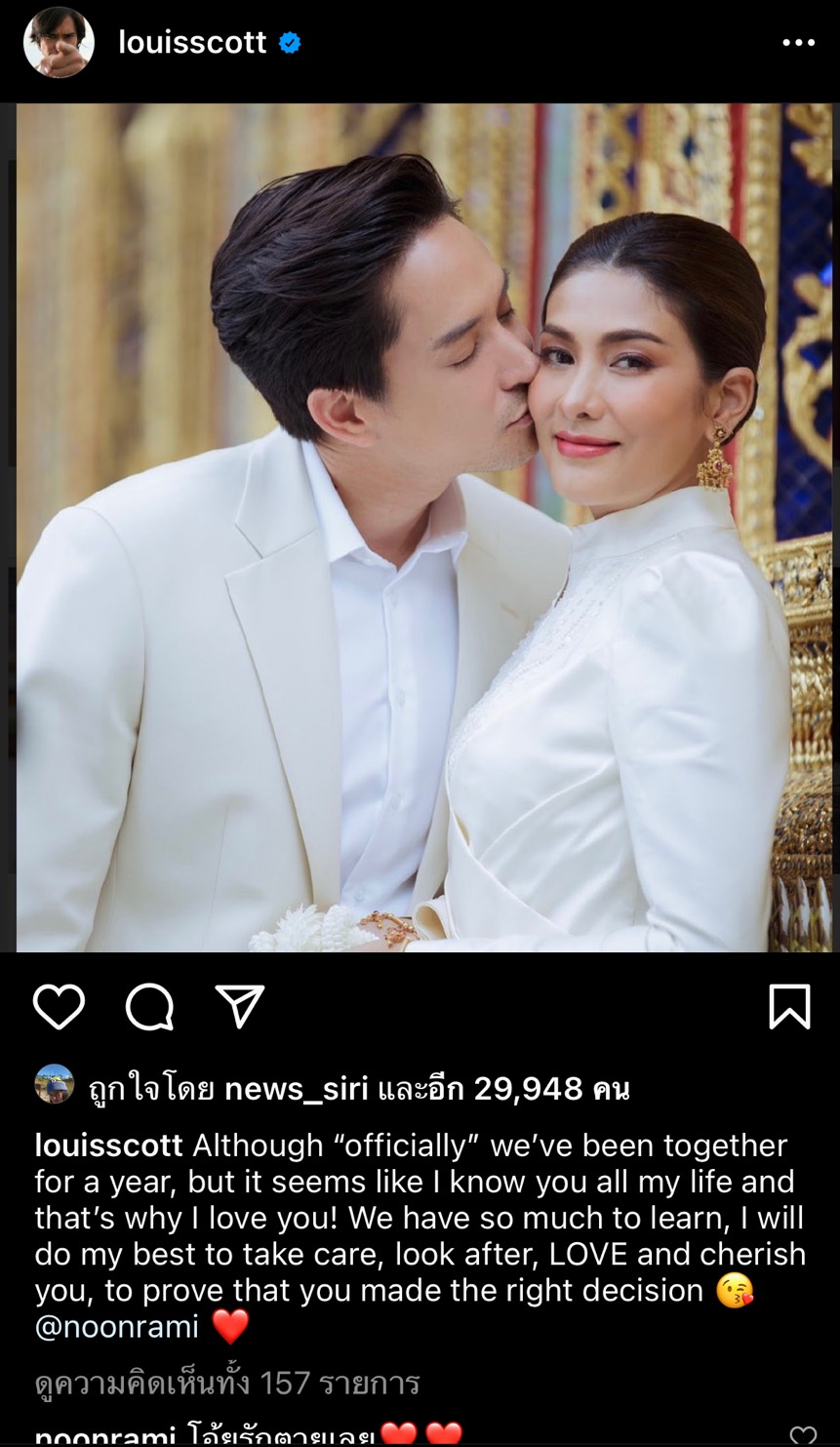Open louisscott's profile picture in the header
The image size is (840, 1447).
point(59,43)
